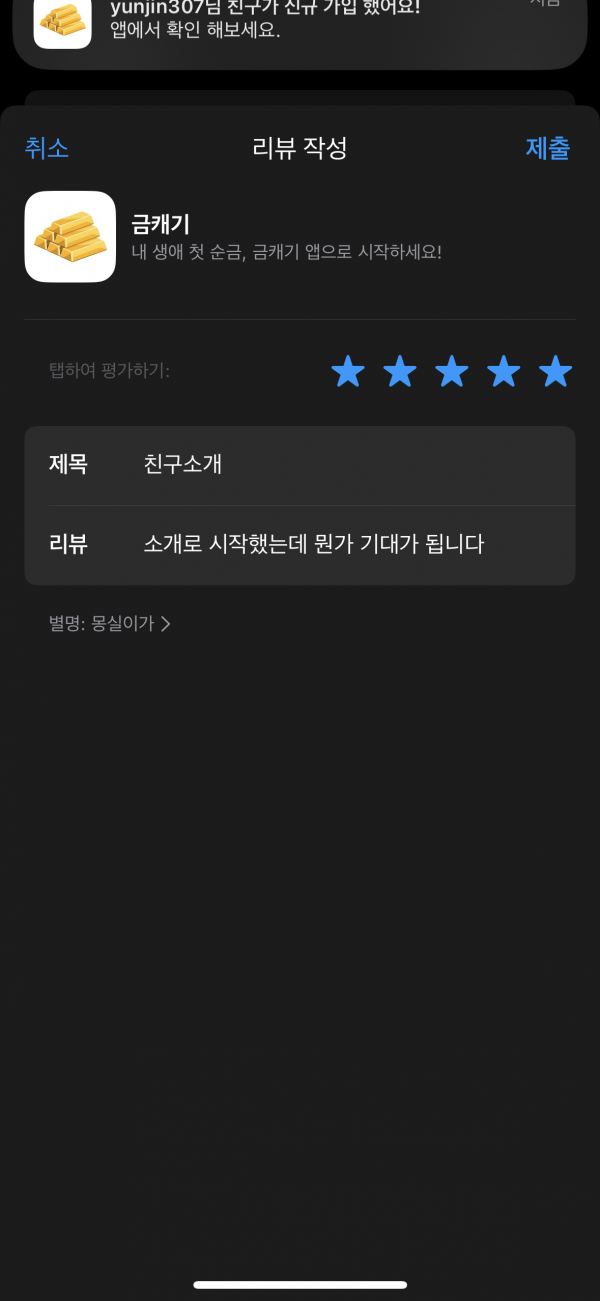Open the nickname 별명: 몽실이가 setting
This screenshot has height=1301, width=600.
[x=110, y=624]
